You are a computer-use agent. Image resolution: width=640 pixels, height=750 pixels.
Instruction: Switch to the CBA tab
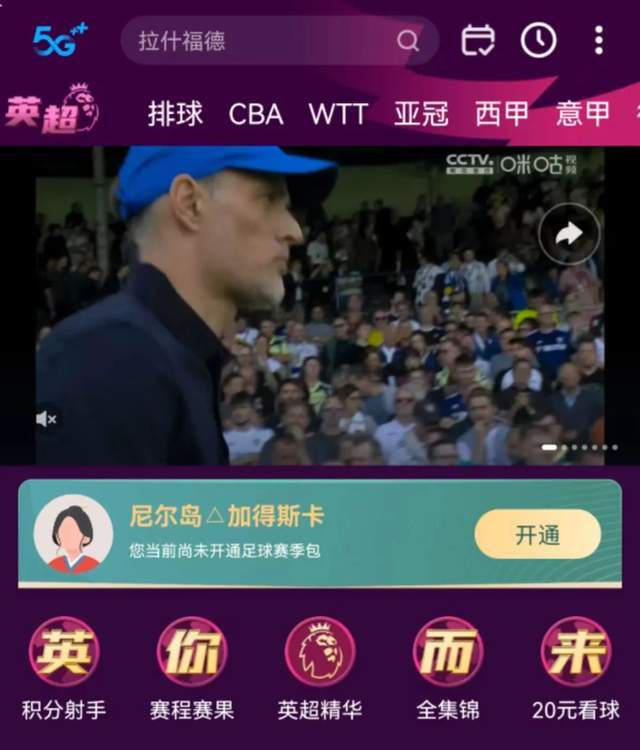point(256,114)
